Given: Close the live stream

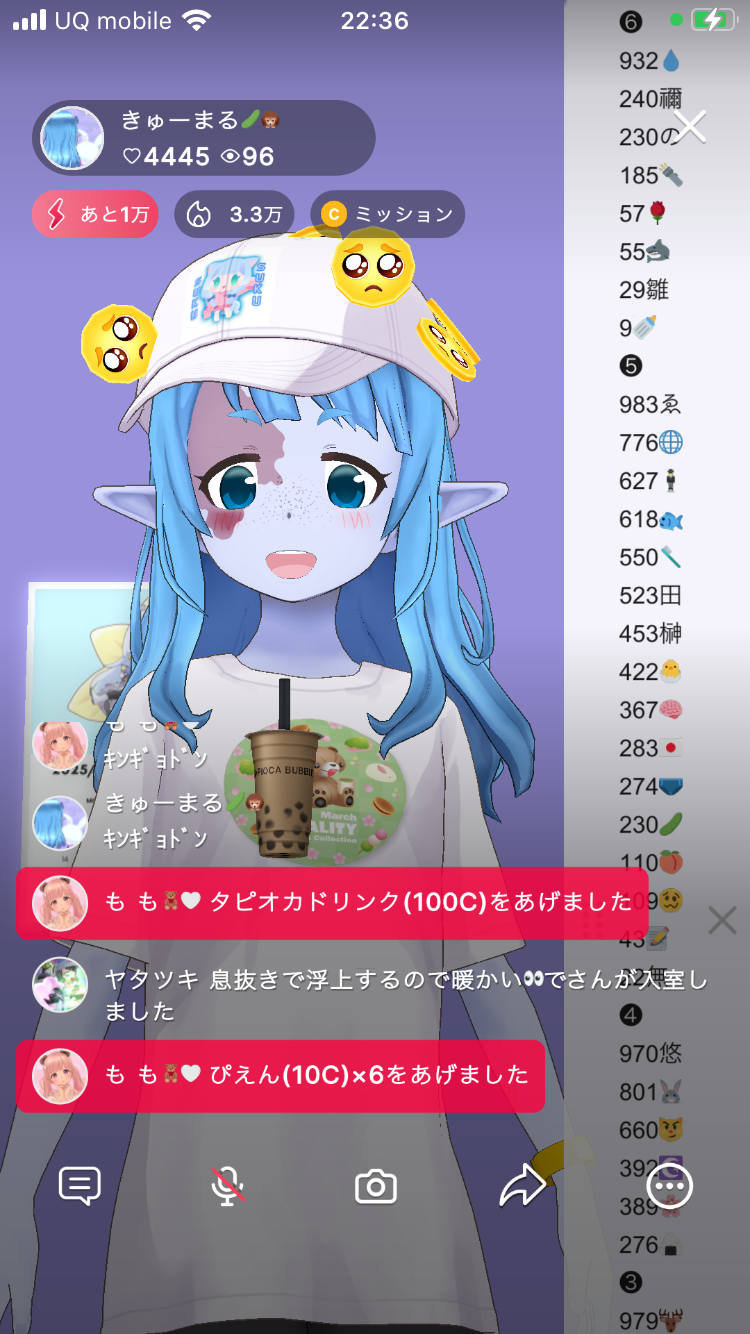Looking at the screenshot, I should point(690,126).
